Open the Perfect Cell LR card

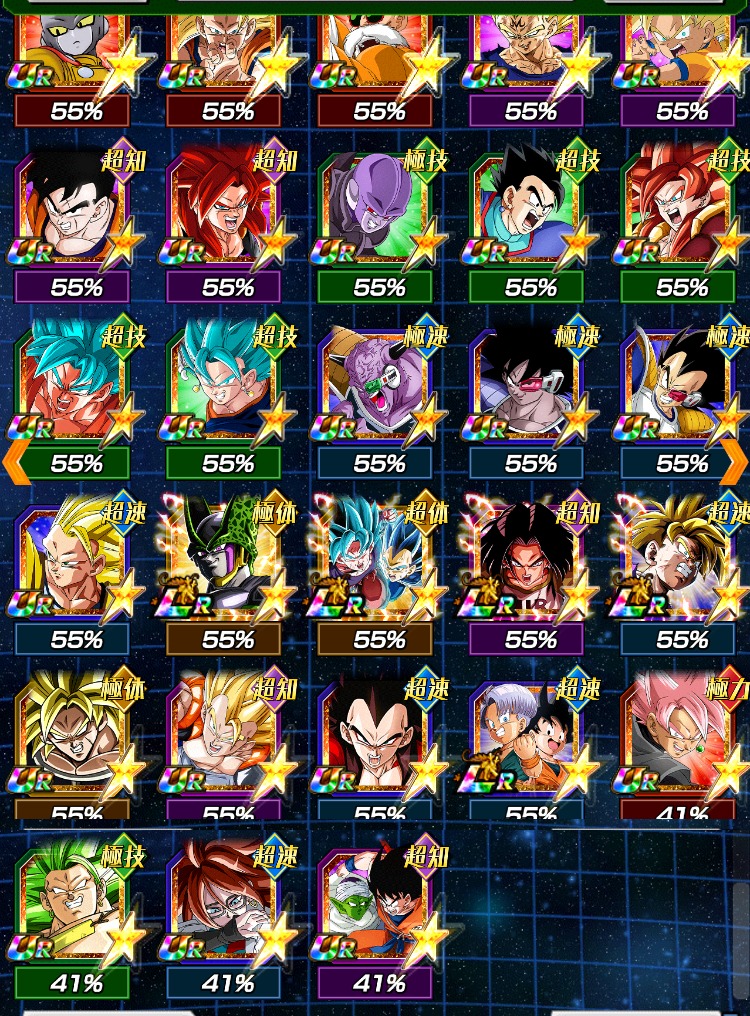point(224,563)
